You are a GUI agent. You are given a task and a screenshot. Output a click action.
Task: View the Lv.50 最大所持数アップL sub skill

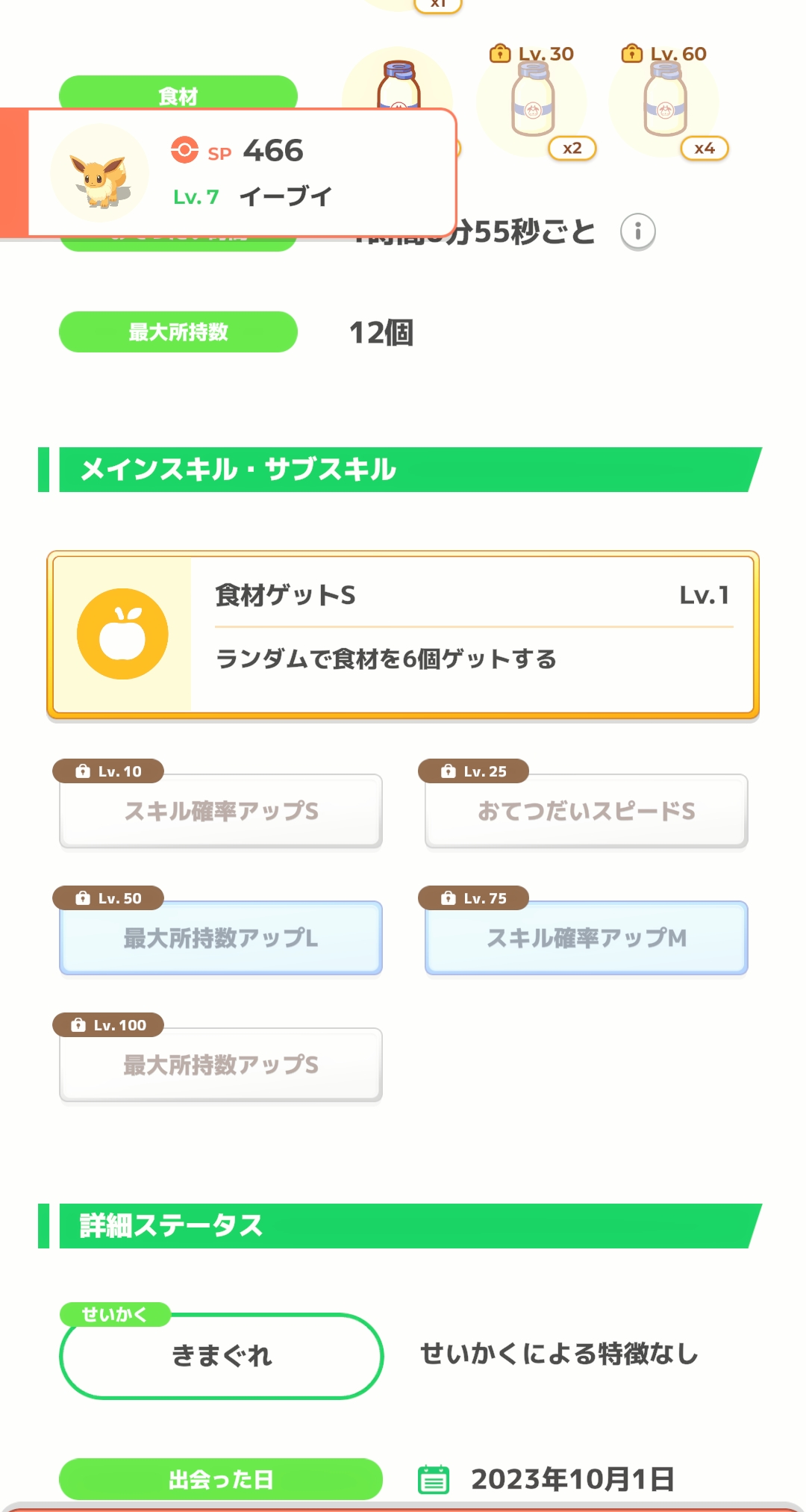[x=221, y=938]
